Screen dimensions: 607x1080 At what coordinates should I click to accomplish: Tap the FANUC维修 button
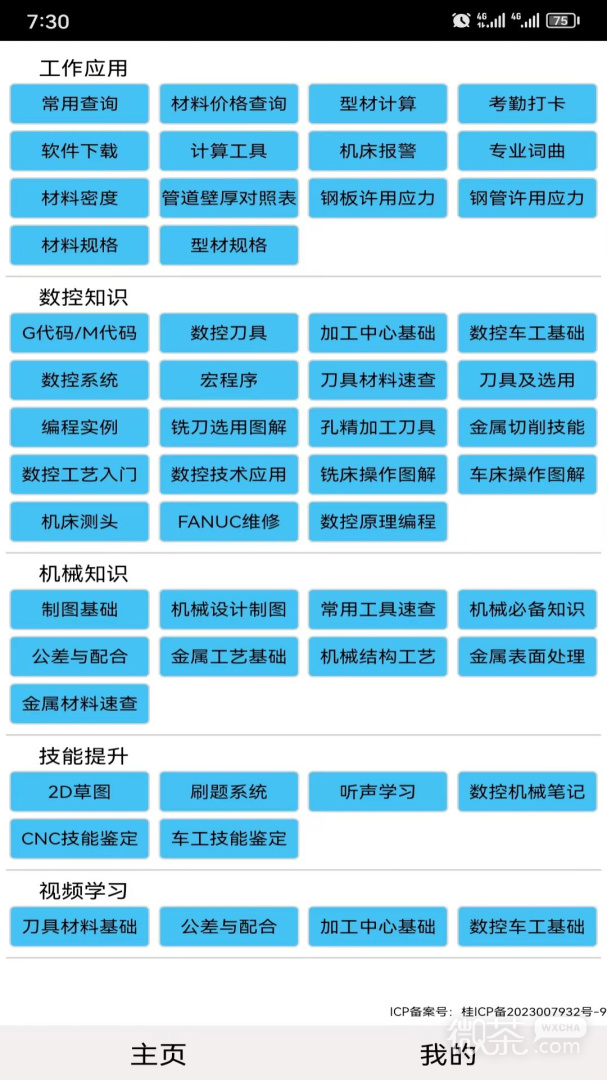229,521
